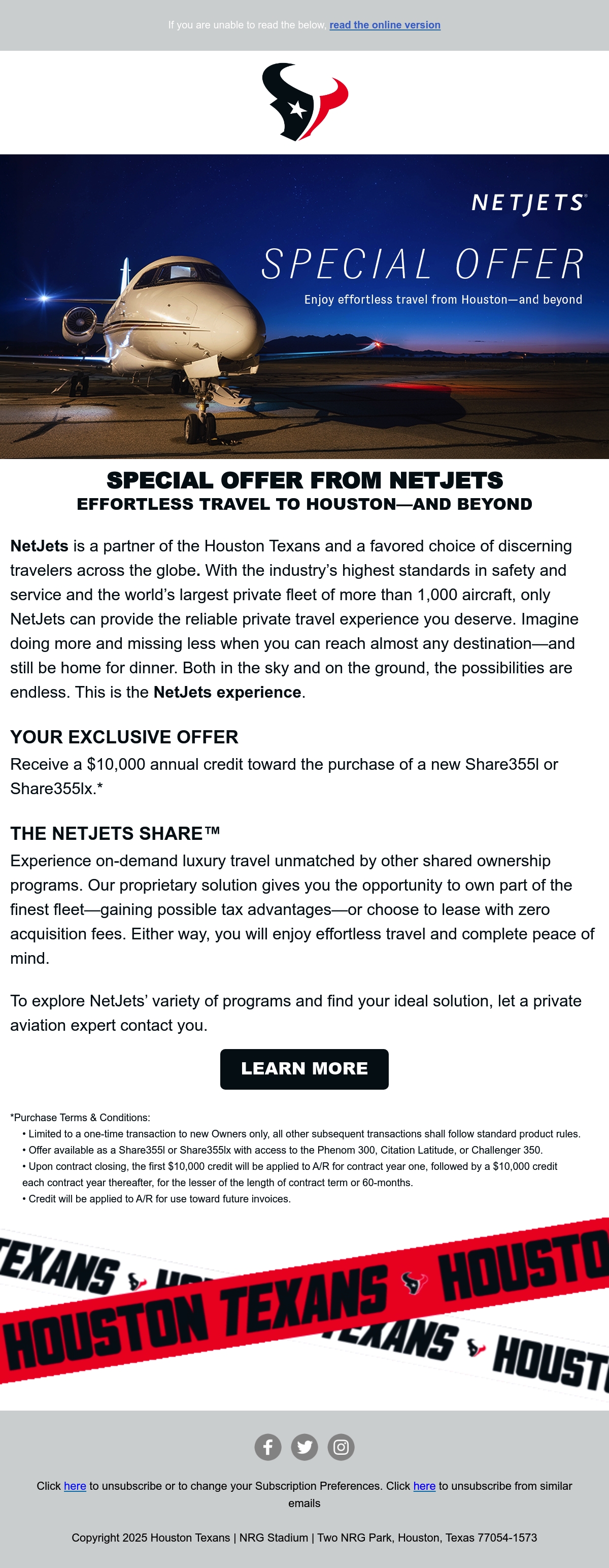Click here to unsubscribe from similar emails
The height and width of the screenshot is (1568, 609).
click(x=424, y=1486)
